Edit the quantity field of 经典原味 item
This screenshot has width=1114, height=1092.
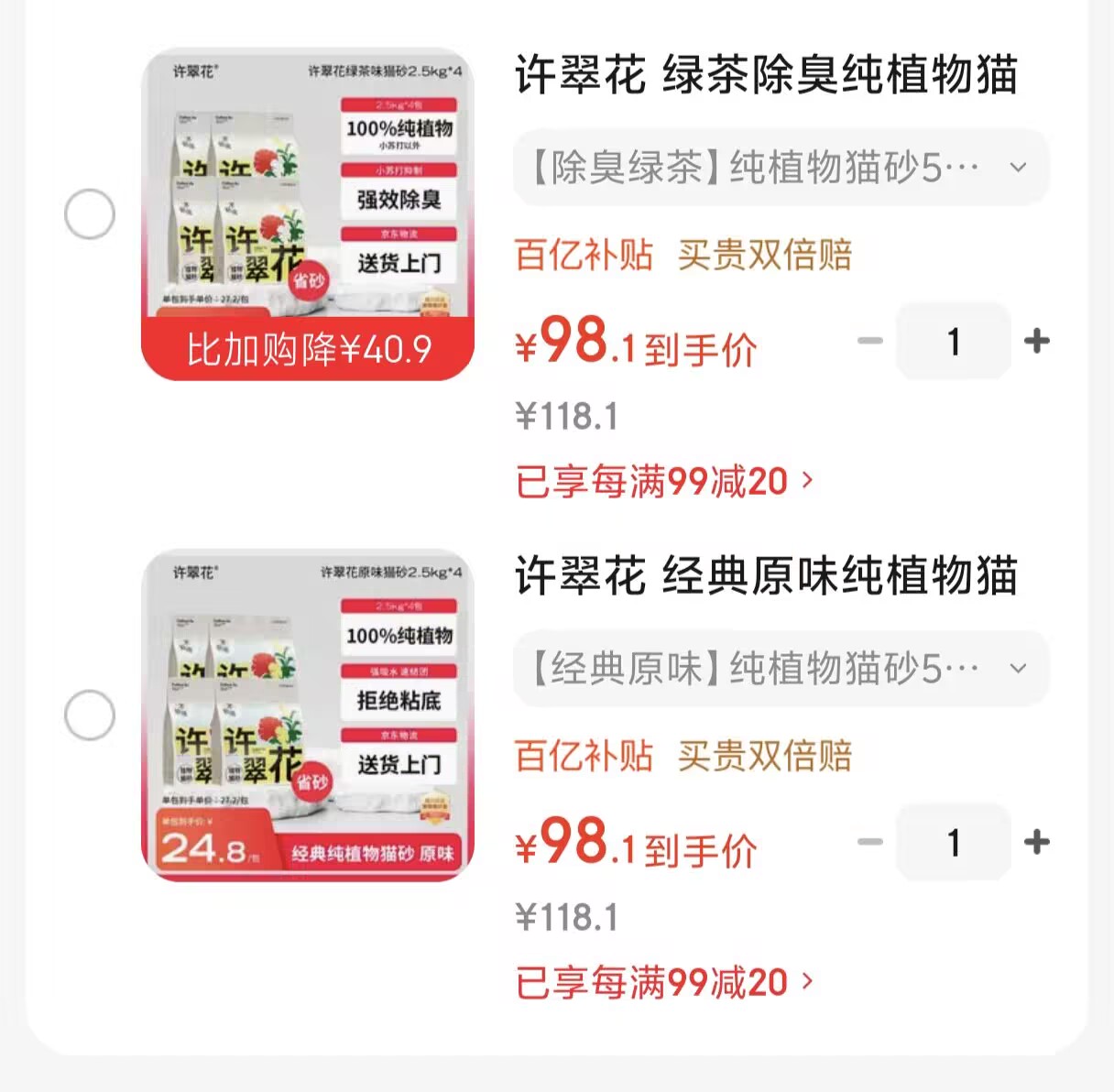coord(954,842)
